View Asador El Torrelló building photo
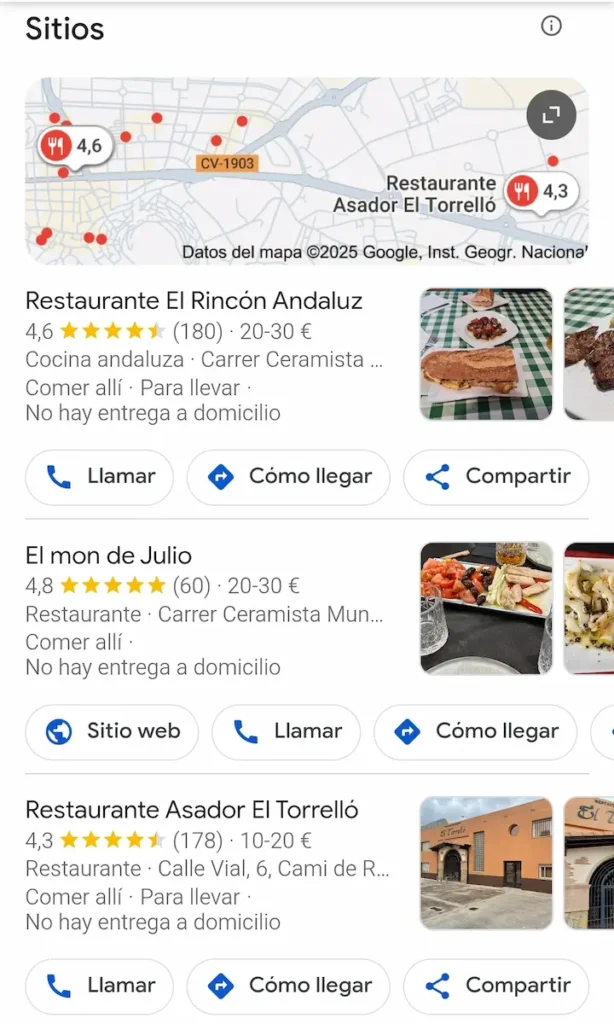Image resolution: width=614 pixels, height=1024 pixels. click(486, 863)
